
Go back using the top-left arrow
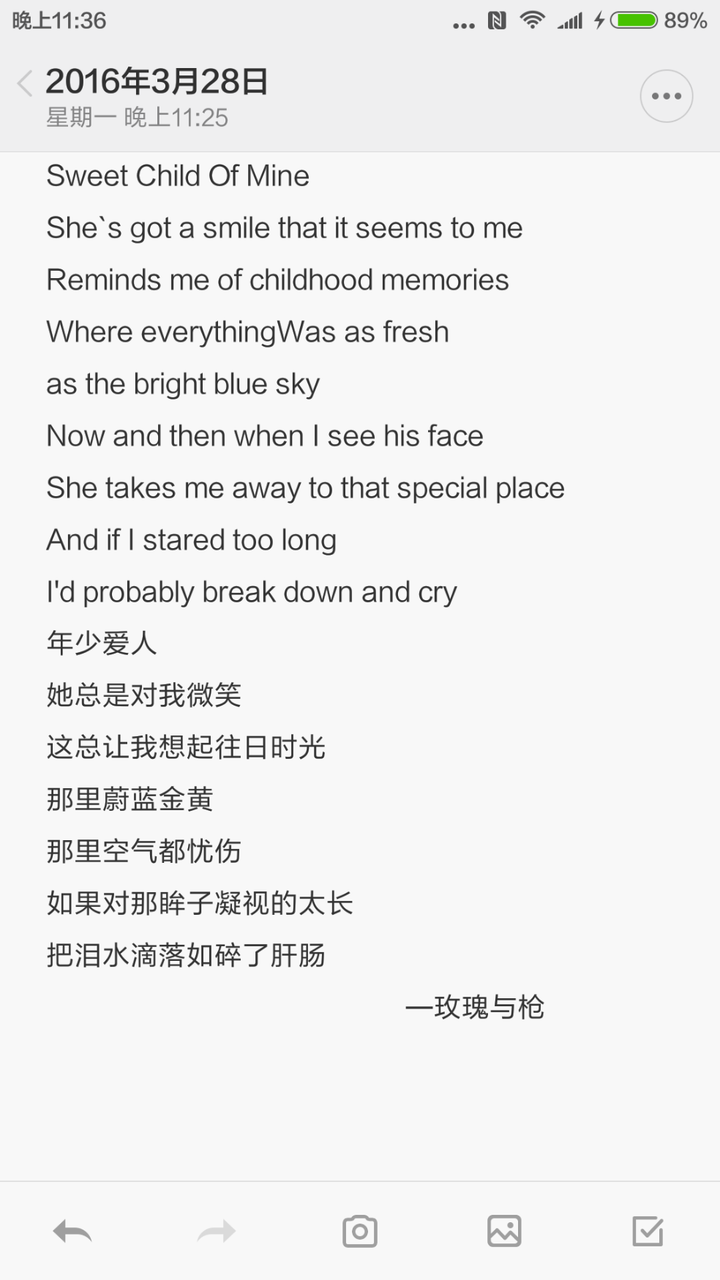[x=26, y=83]
